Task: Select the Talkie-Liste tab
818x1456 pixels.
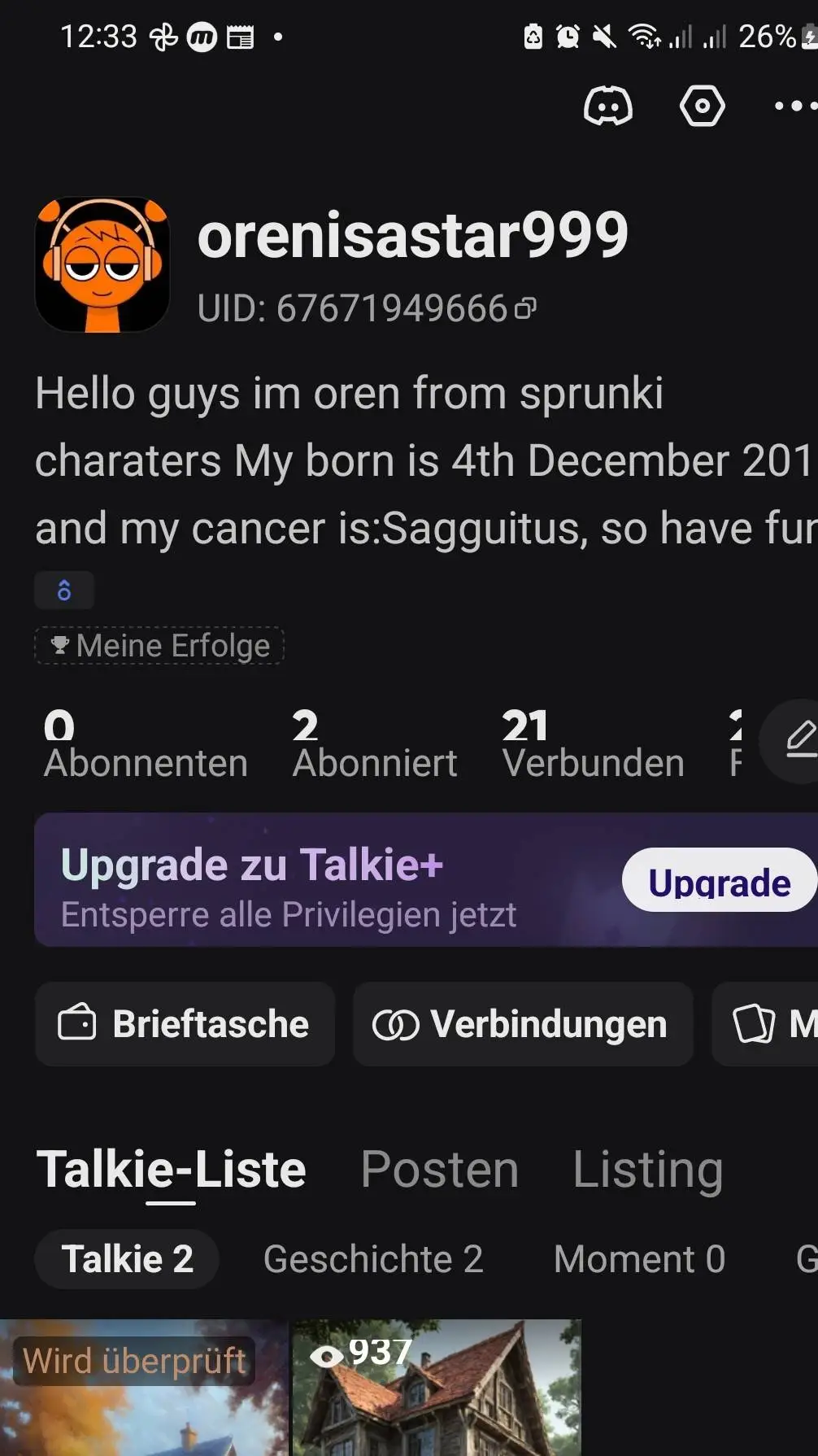Action: click(171, 1170)
